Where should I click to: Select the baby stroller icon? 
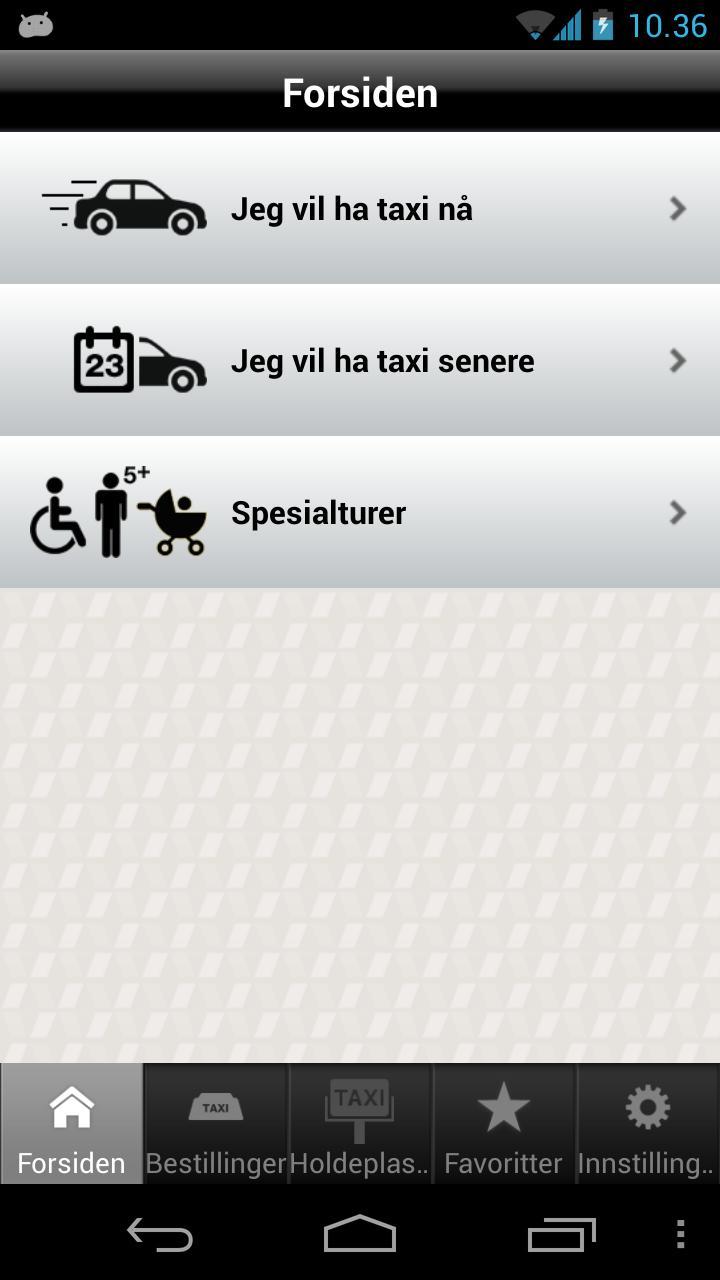click(x=175, y=520)
